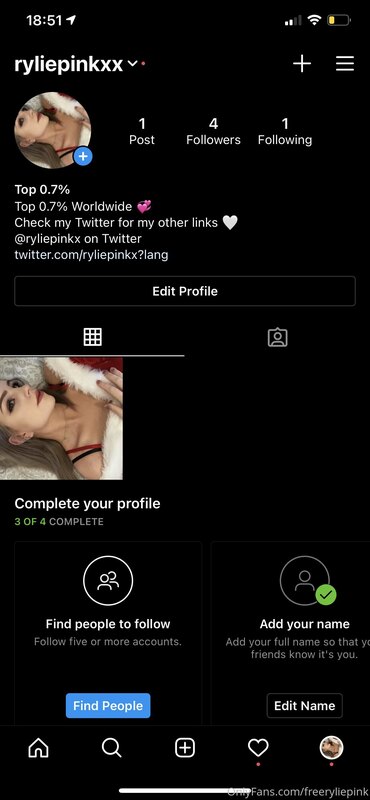This screenshot has width=370, height=800.
Task: View the Following list
Action: pos(285,131)
